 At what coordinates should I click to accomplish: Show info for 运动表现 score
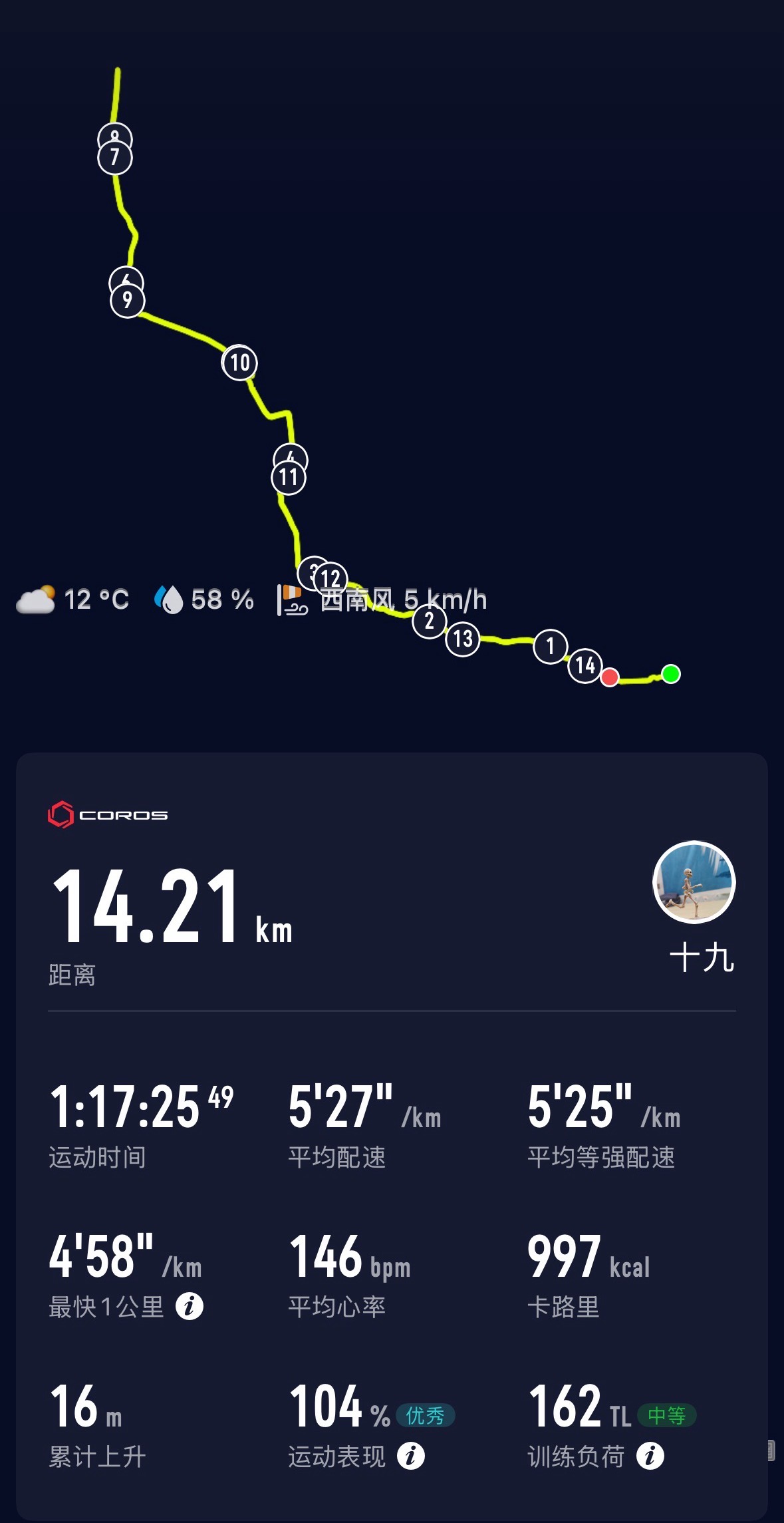pos(411,1456)
